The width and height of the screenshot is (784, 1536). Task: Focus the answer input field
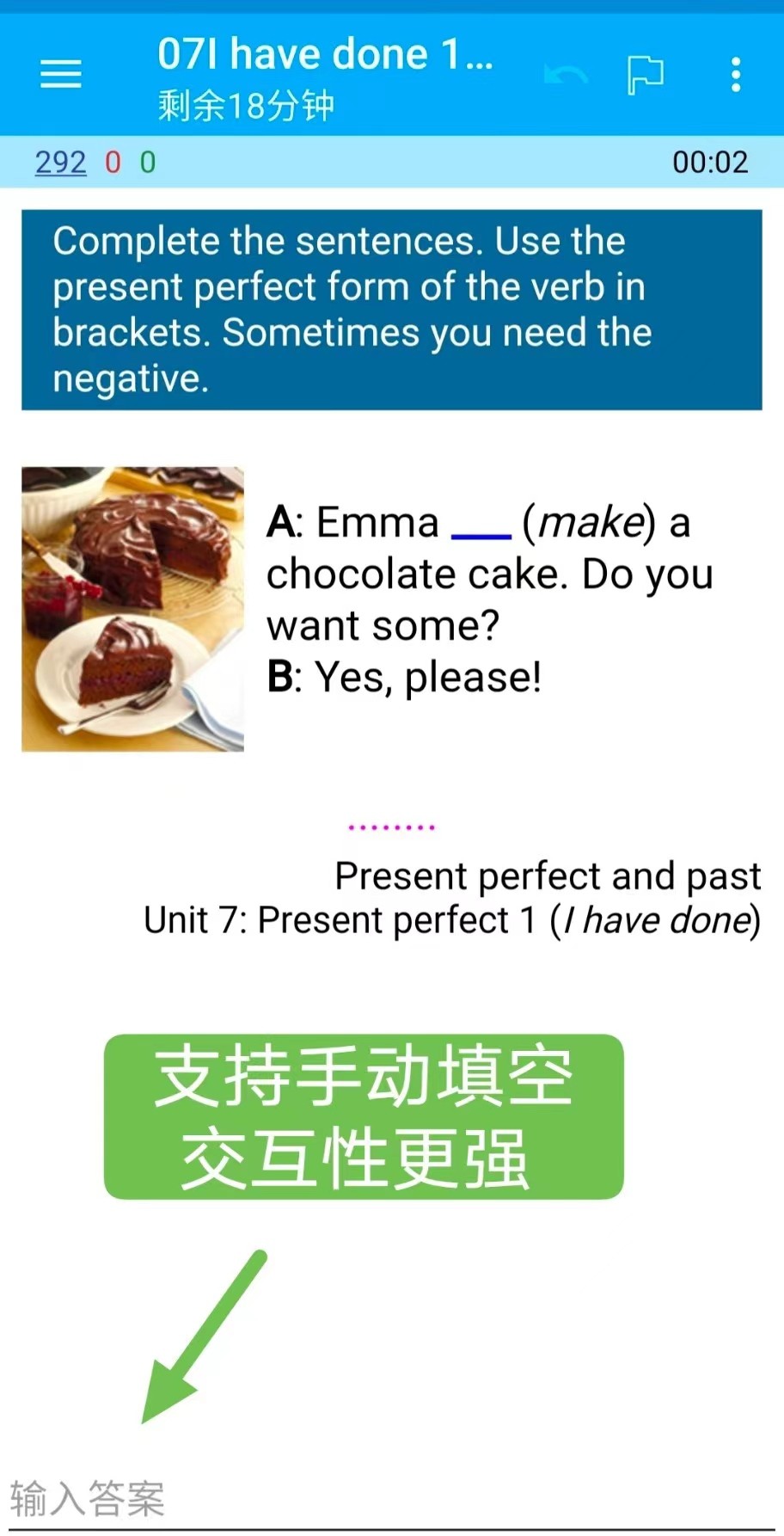391,1499
